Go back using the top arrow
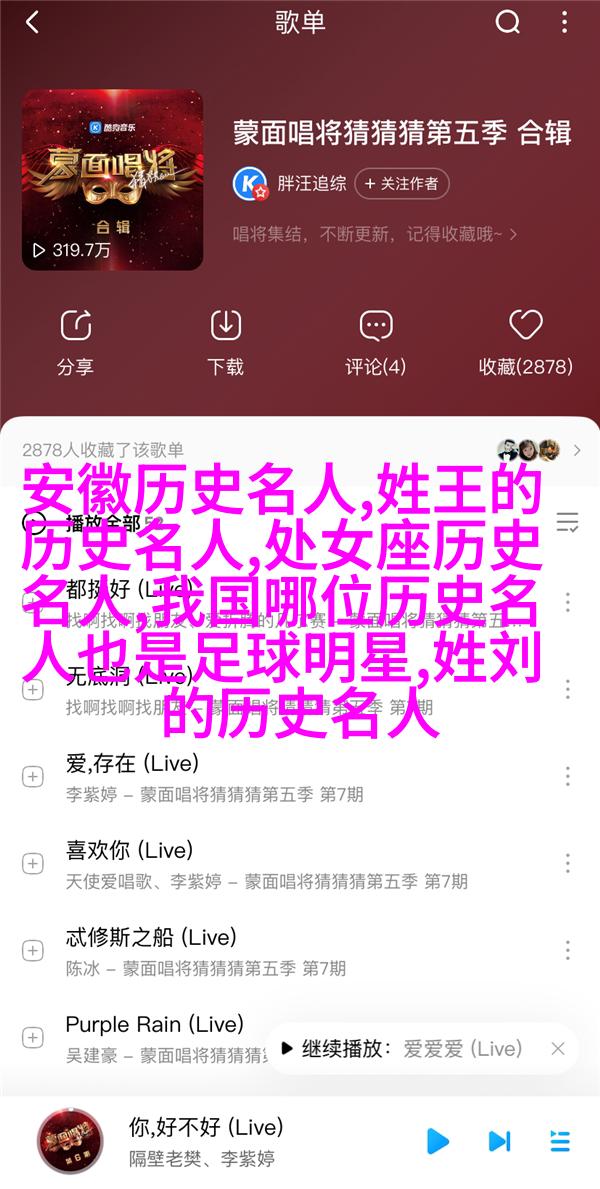Viewport: 600px width, 1189px height. pyautogui.click(x=32, y=23)
